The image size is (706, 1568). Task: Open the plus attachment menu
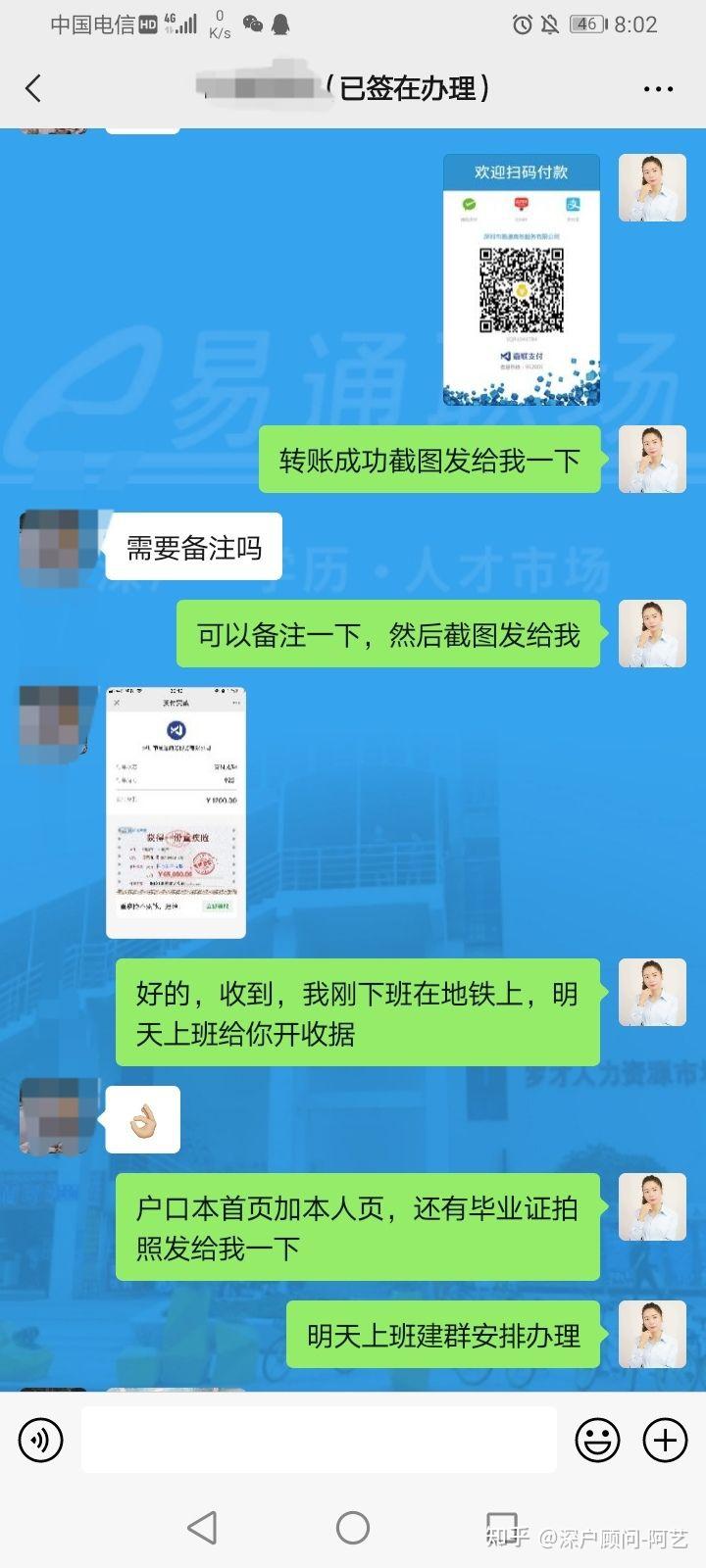pyautogui.click(x=664, y=1440)
